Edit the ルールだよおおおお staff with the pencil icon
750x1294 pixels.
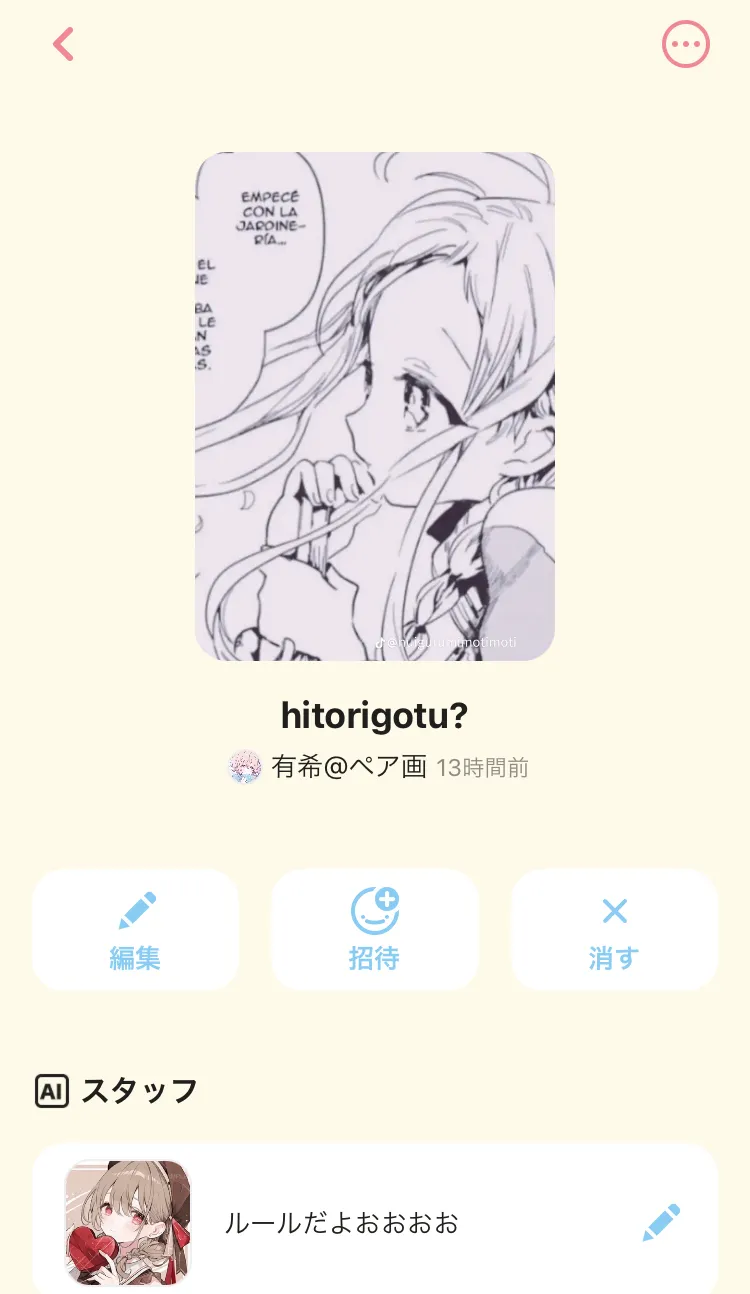coord(661,1222)
